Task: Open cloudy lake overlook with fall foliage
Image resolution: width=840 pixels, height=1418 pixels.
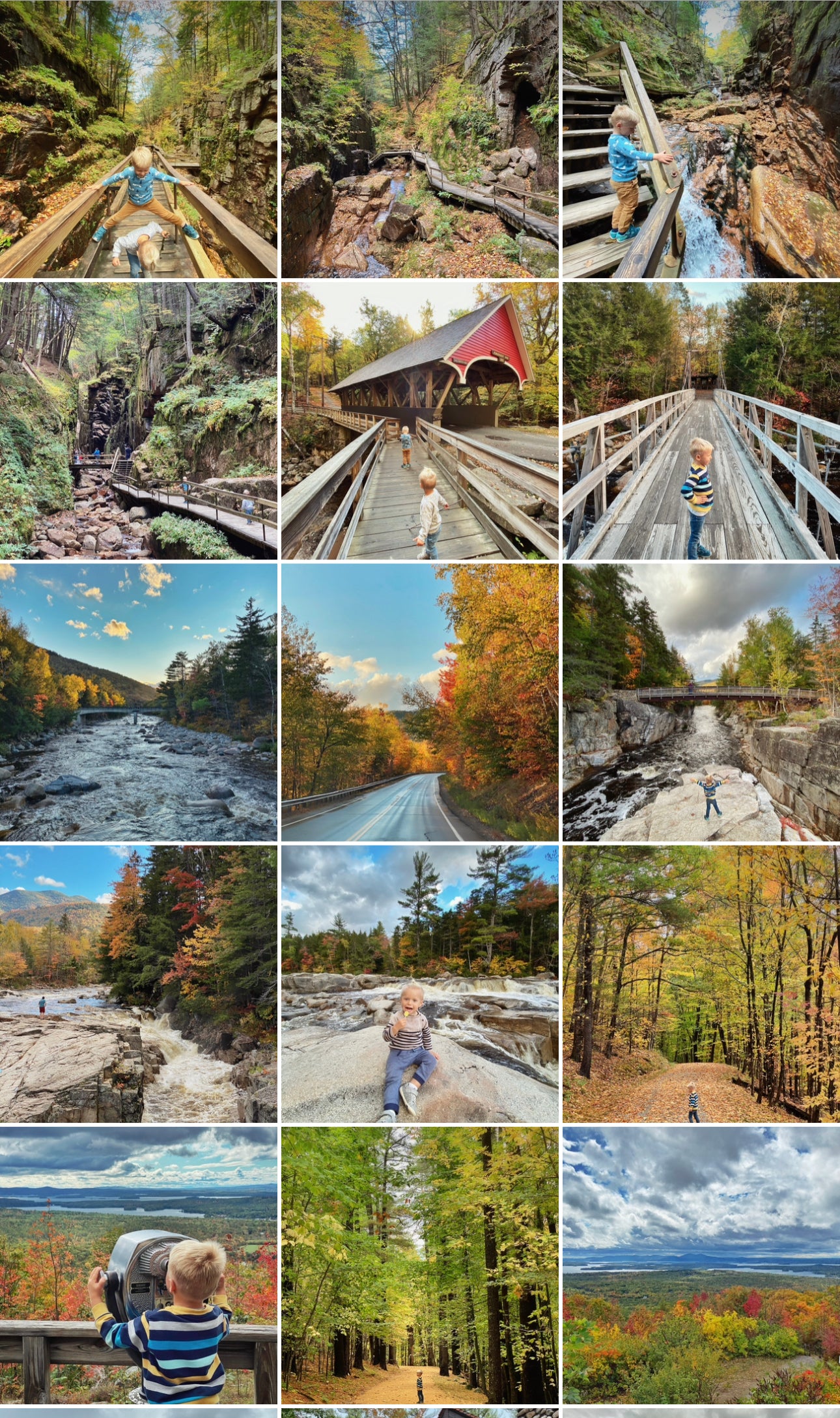Action: coord(701,1265)
